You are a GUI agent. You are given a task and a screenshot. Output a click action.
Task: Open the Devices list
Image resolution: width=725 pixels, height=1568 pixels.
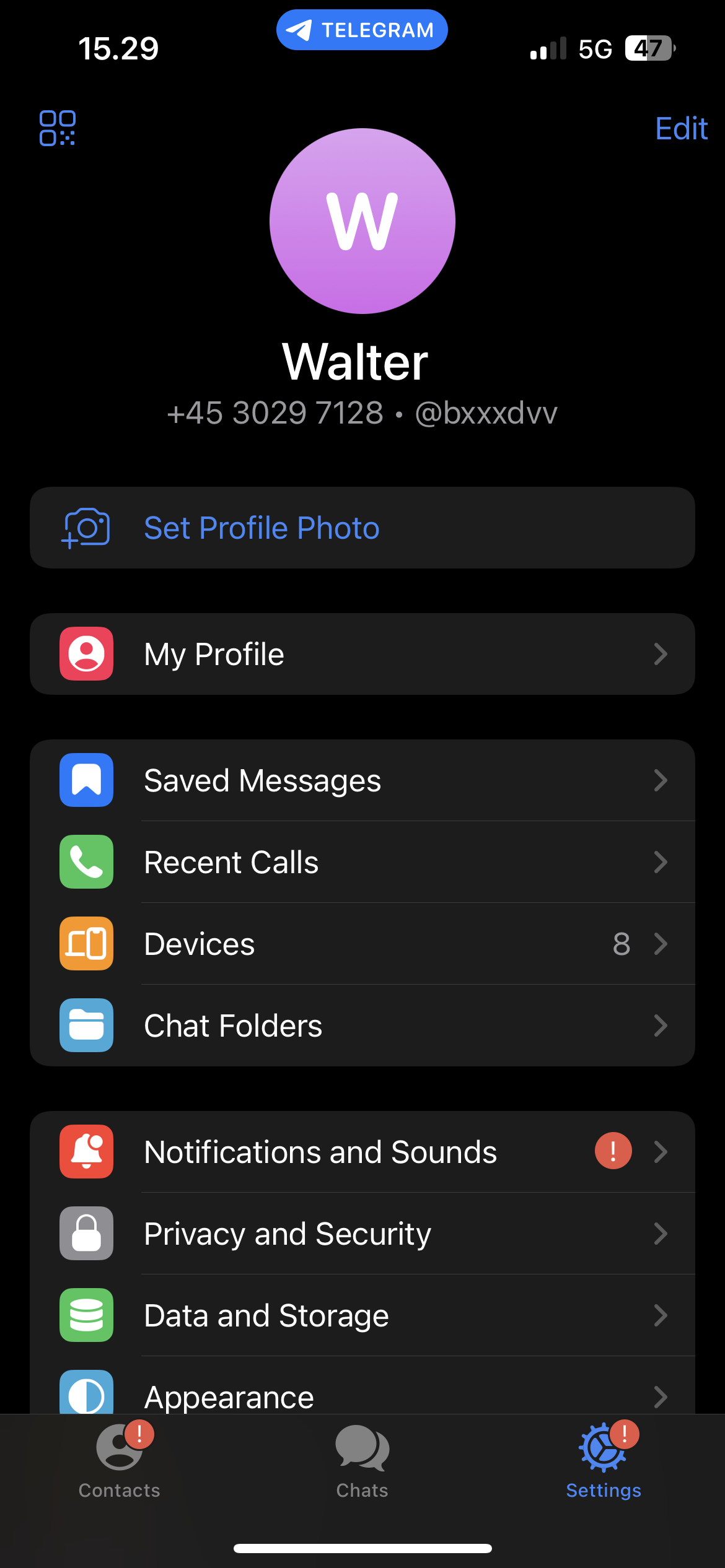click(362, 944)
